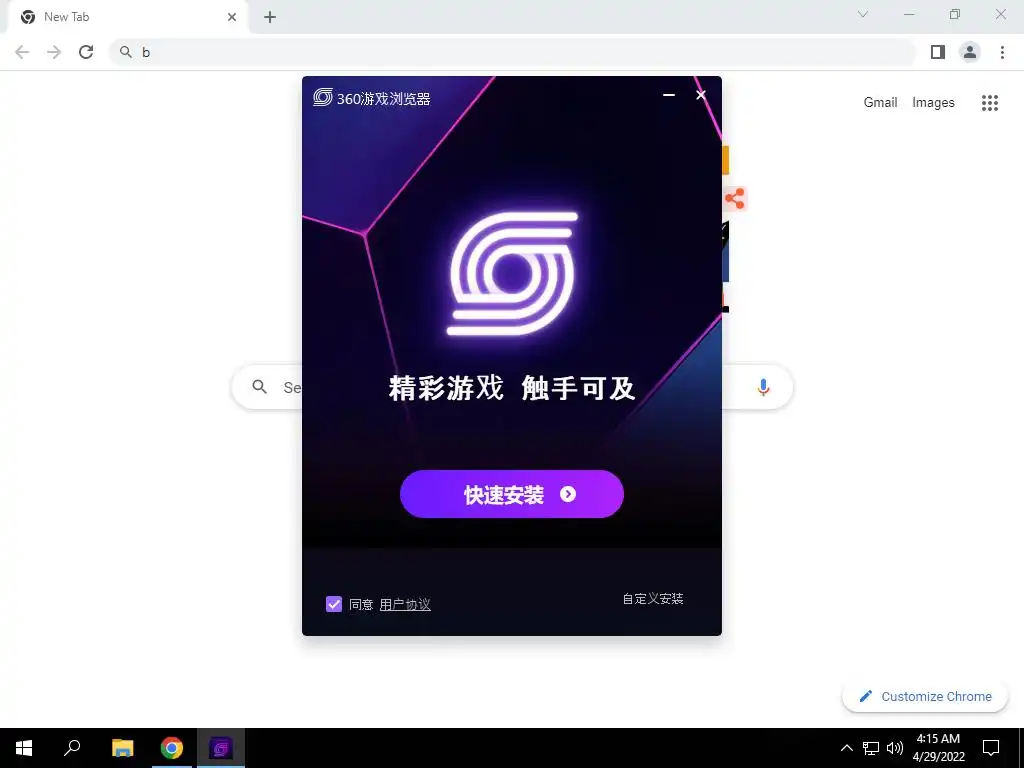1024x768 pixels.
Task: Open the 用户协议 user agreement link
Action: point(405,604)
